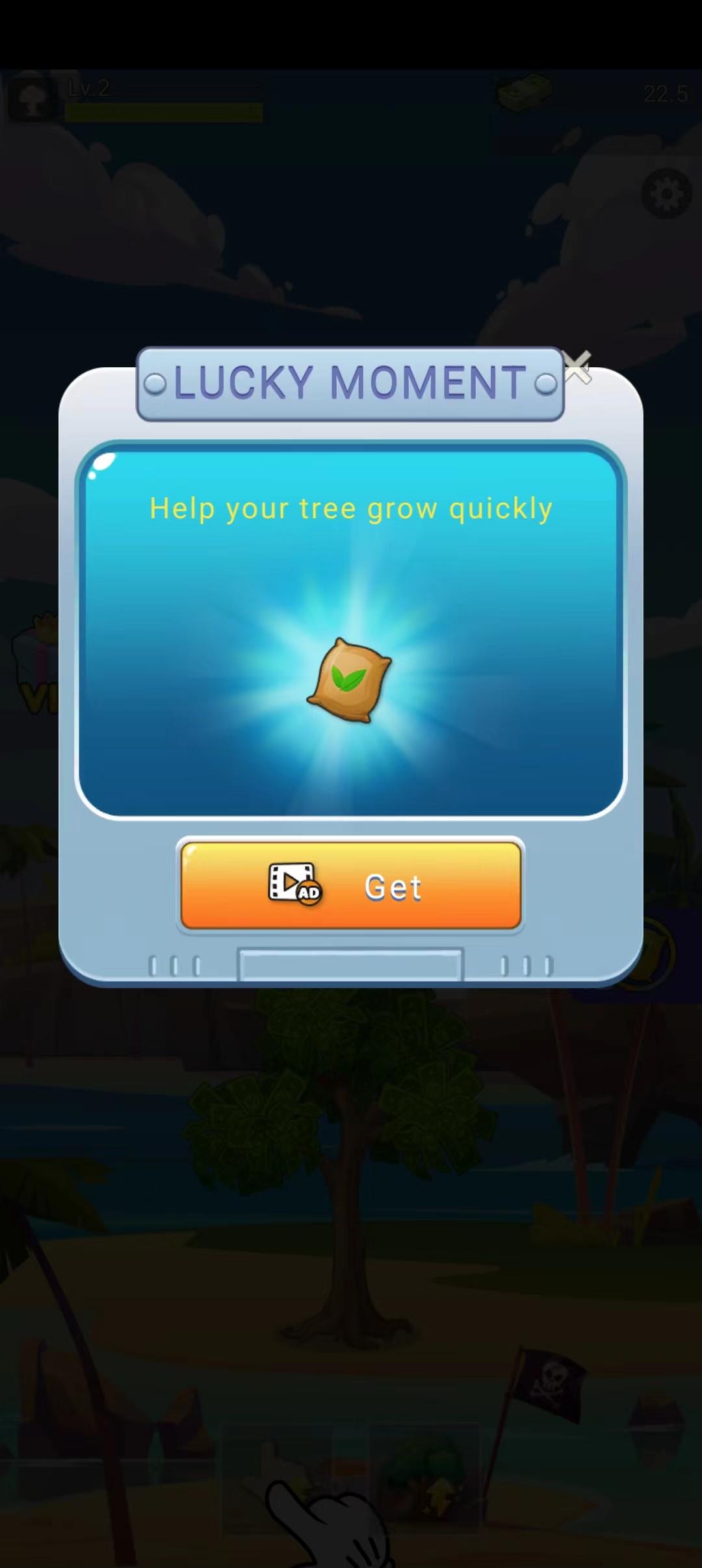
Task: Tap the seed bag reward image
Action: (350, 680)
